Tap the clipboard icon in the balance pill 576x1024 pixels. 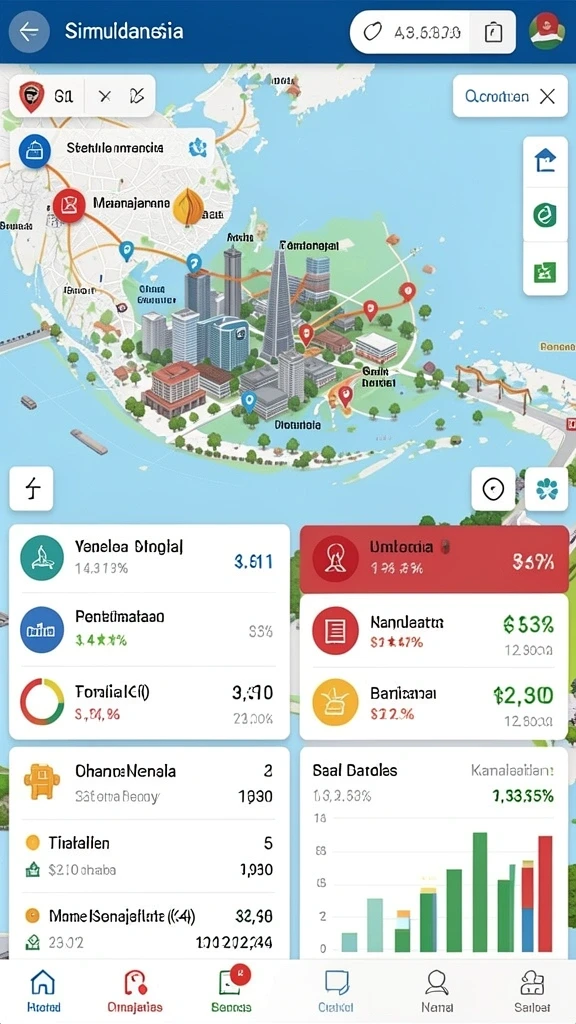[493, 32]
